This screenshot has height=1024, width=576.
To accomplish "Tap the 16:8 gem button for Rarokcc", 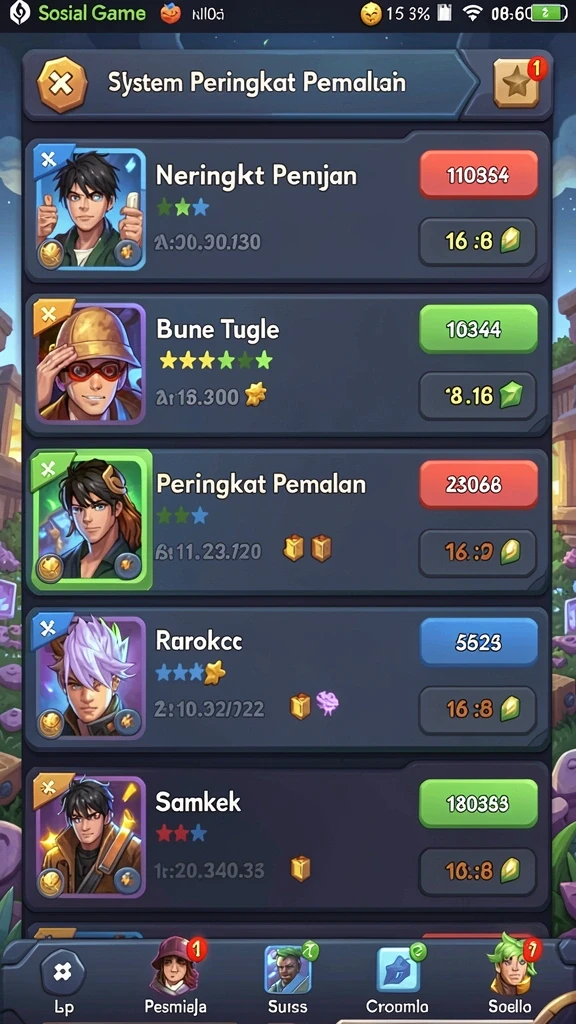I will (477, 709).
